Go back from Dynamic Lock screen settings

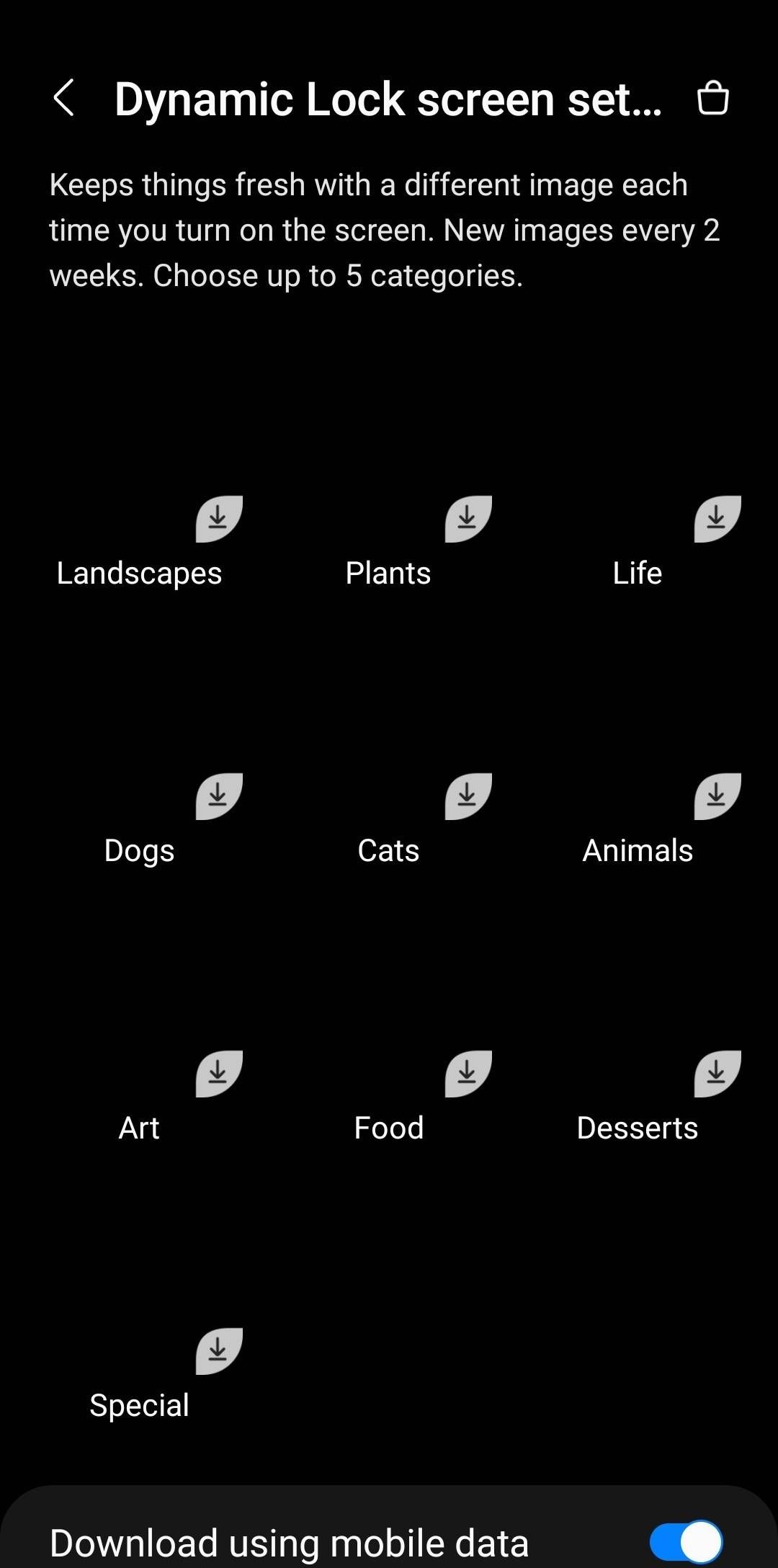(x=64, y=98)
